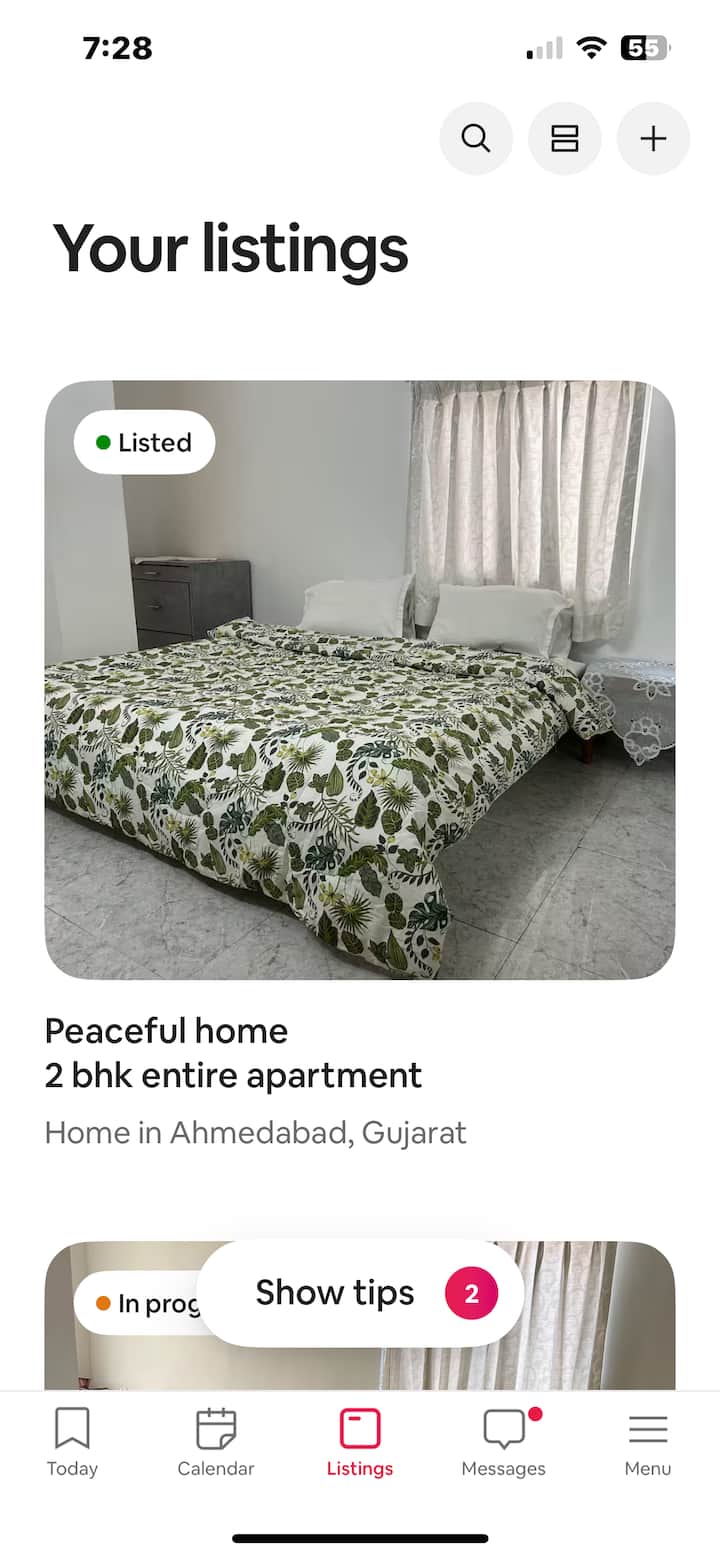The width and height of the screenshot is (720, 1558).
Task: Open Messages using the chat bubble icon
Action: [x=503, y=1428]
